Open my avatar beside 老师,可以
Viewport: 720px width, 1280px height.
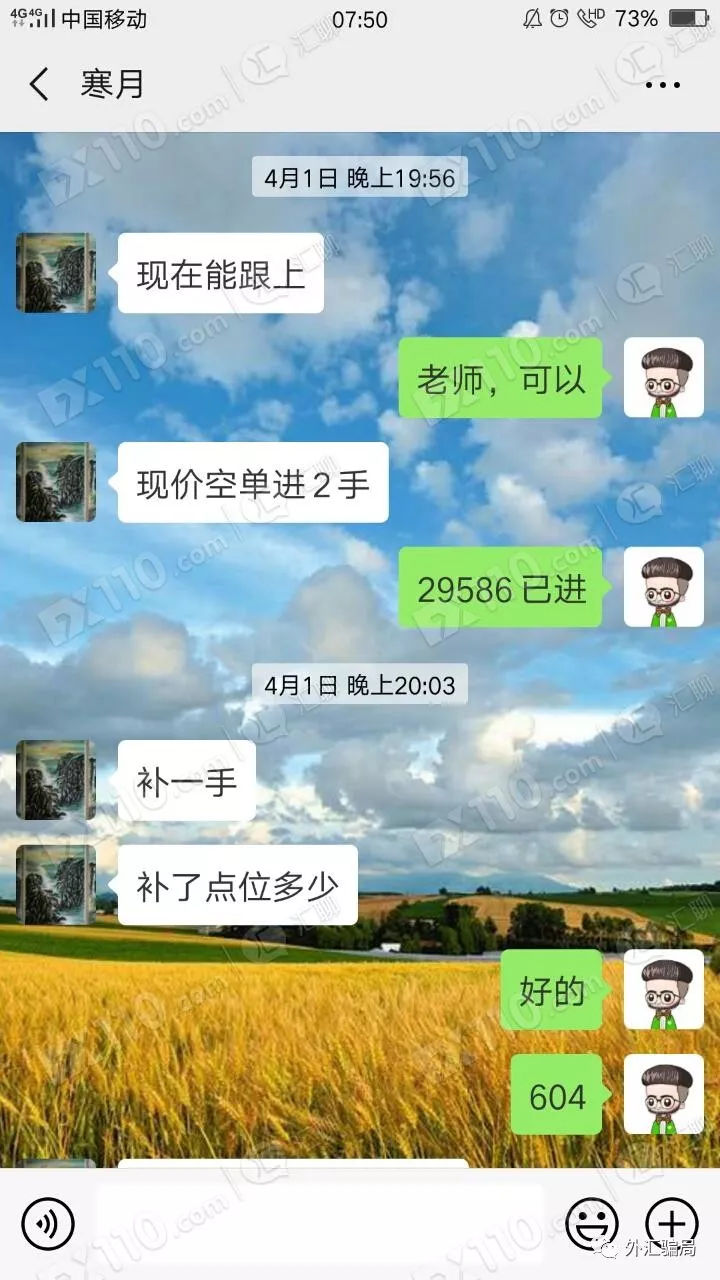click(x=663, y=377)
